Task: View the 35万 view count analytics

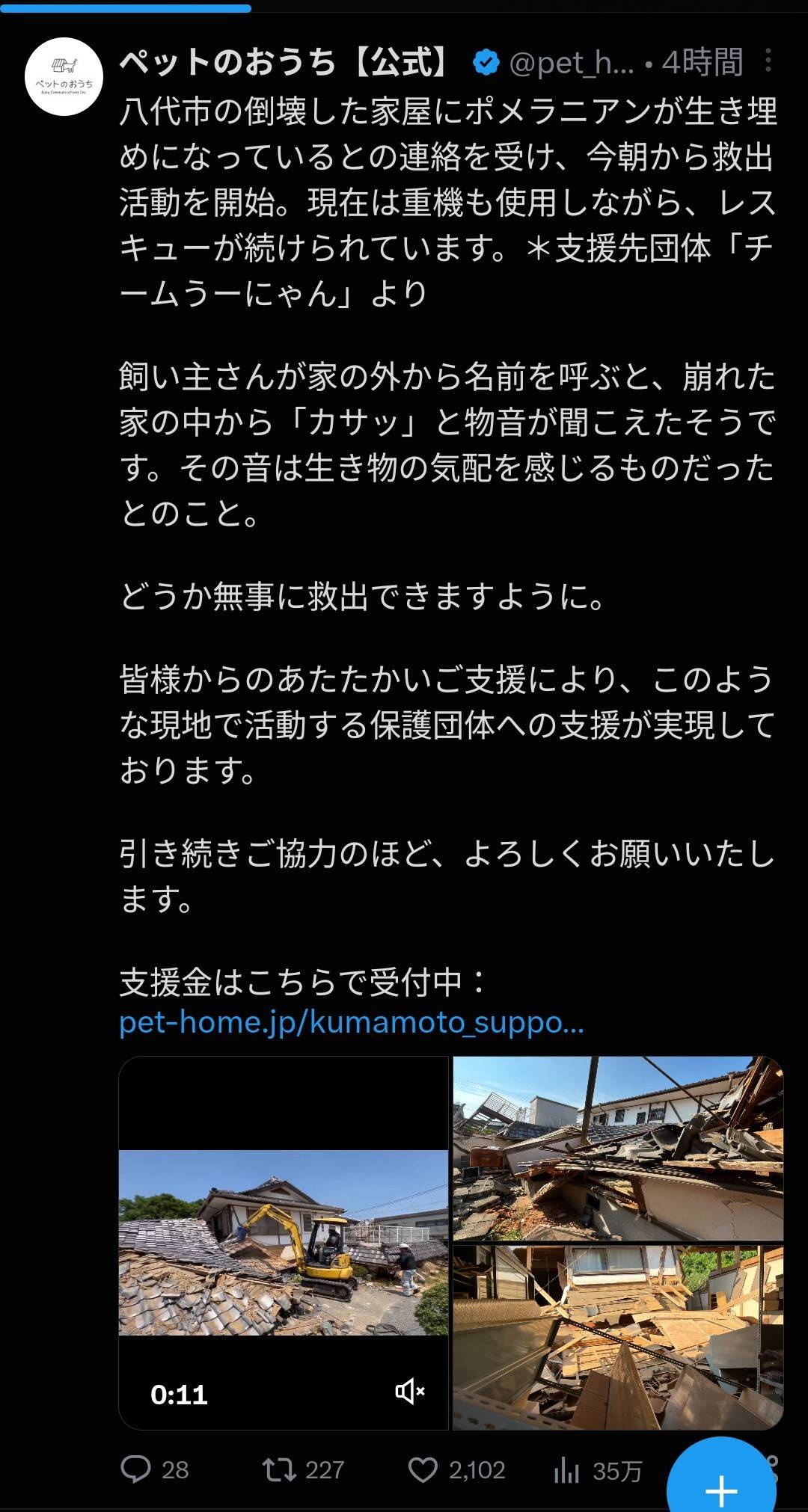Action: (x=598, y=1471)
